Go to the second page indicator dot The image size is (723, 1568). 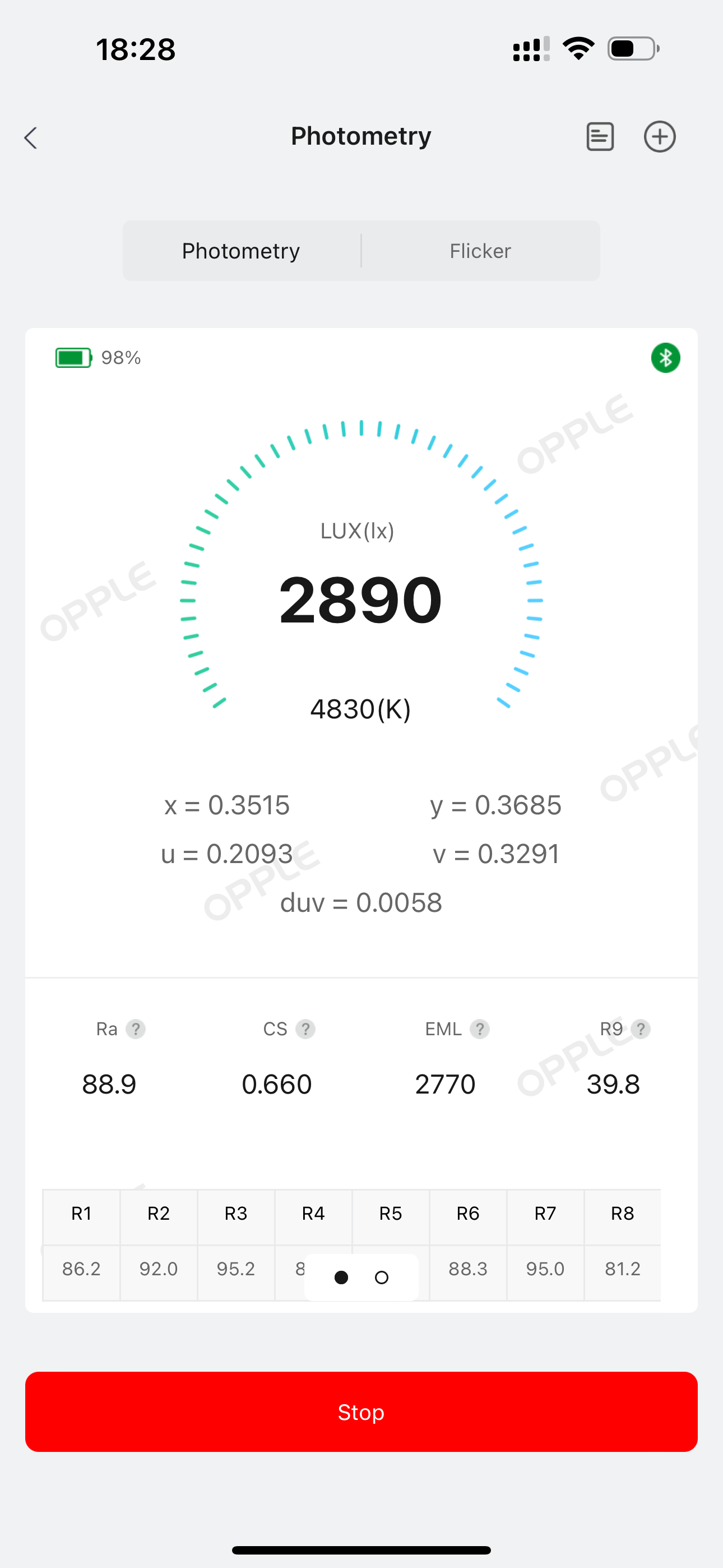(382, 1278)
